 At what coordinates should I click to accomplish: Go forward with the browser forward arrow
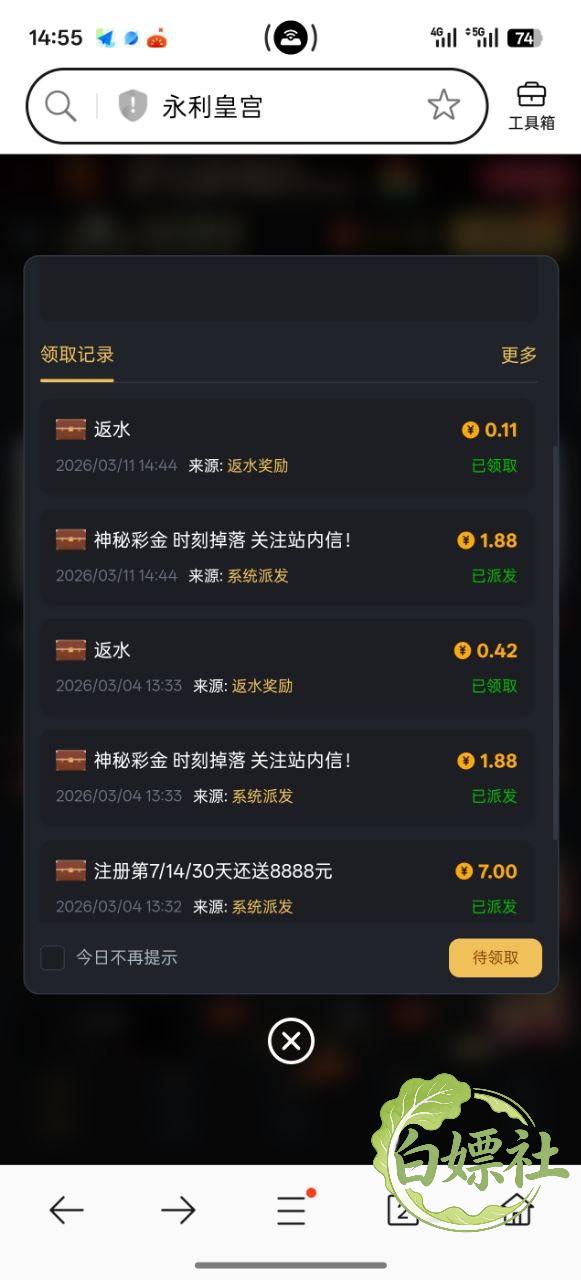click(x=178, y=1210)
